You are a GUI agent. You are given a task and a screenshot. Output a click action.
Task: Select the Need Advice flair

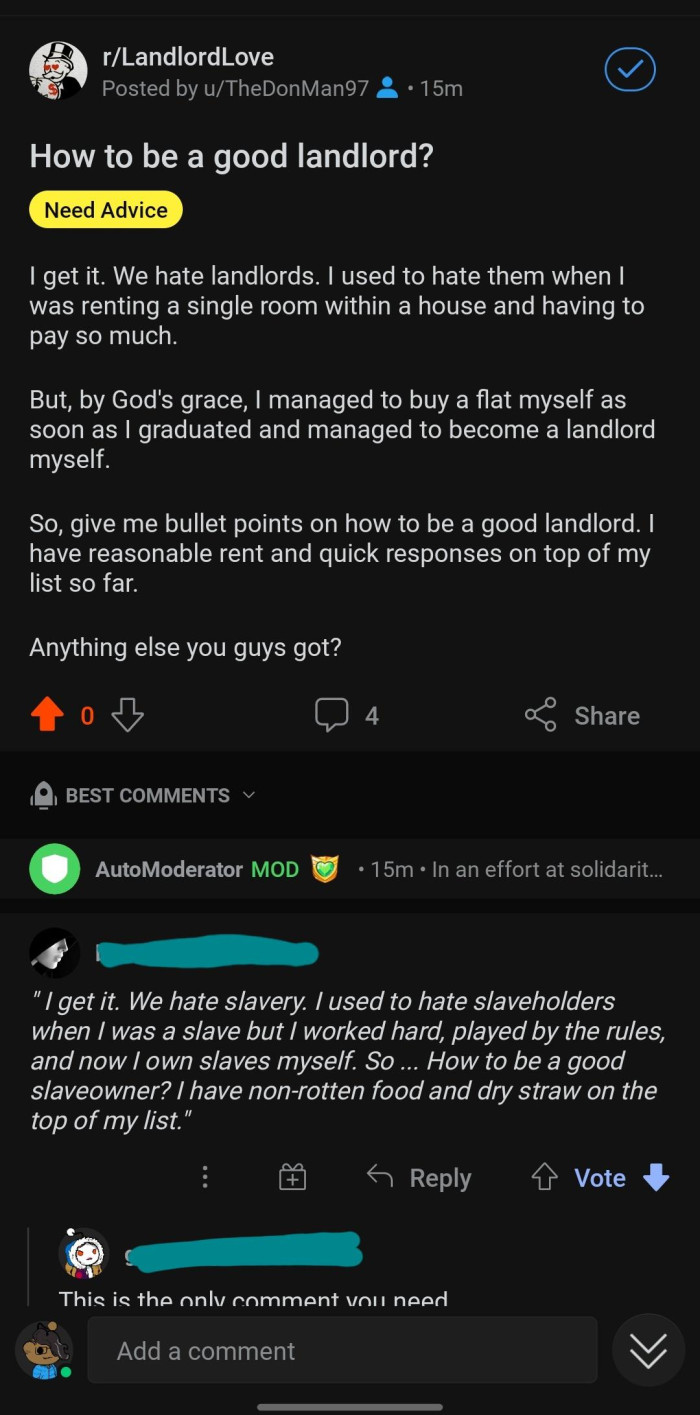(106, 210)
